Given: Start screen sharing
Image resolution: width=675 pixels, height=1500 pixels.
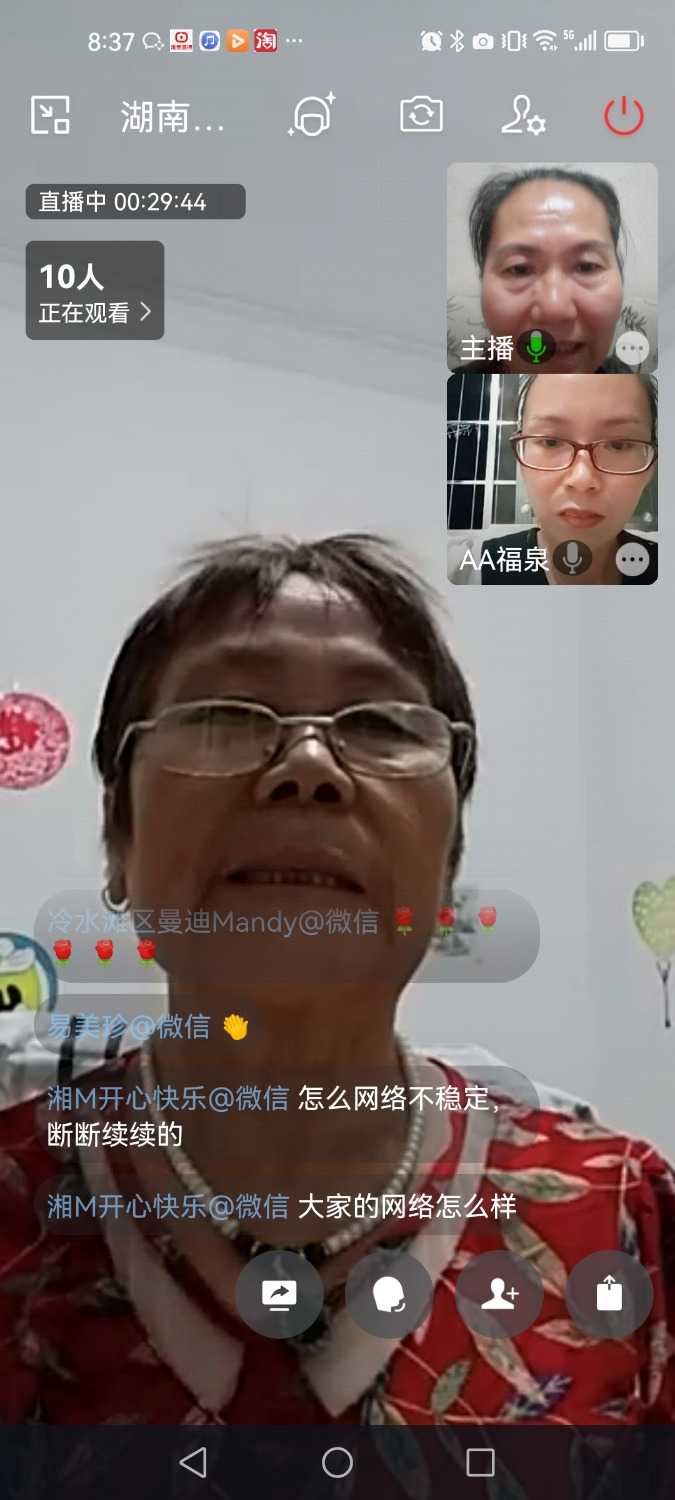Looking at the screenshot, I should coord(279,1295).
